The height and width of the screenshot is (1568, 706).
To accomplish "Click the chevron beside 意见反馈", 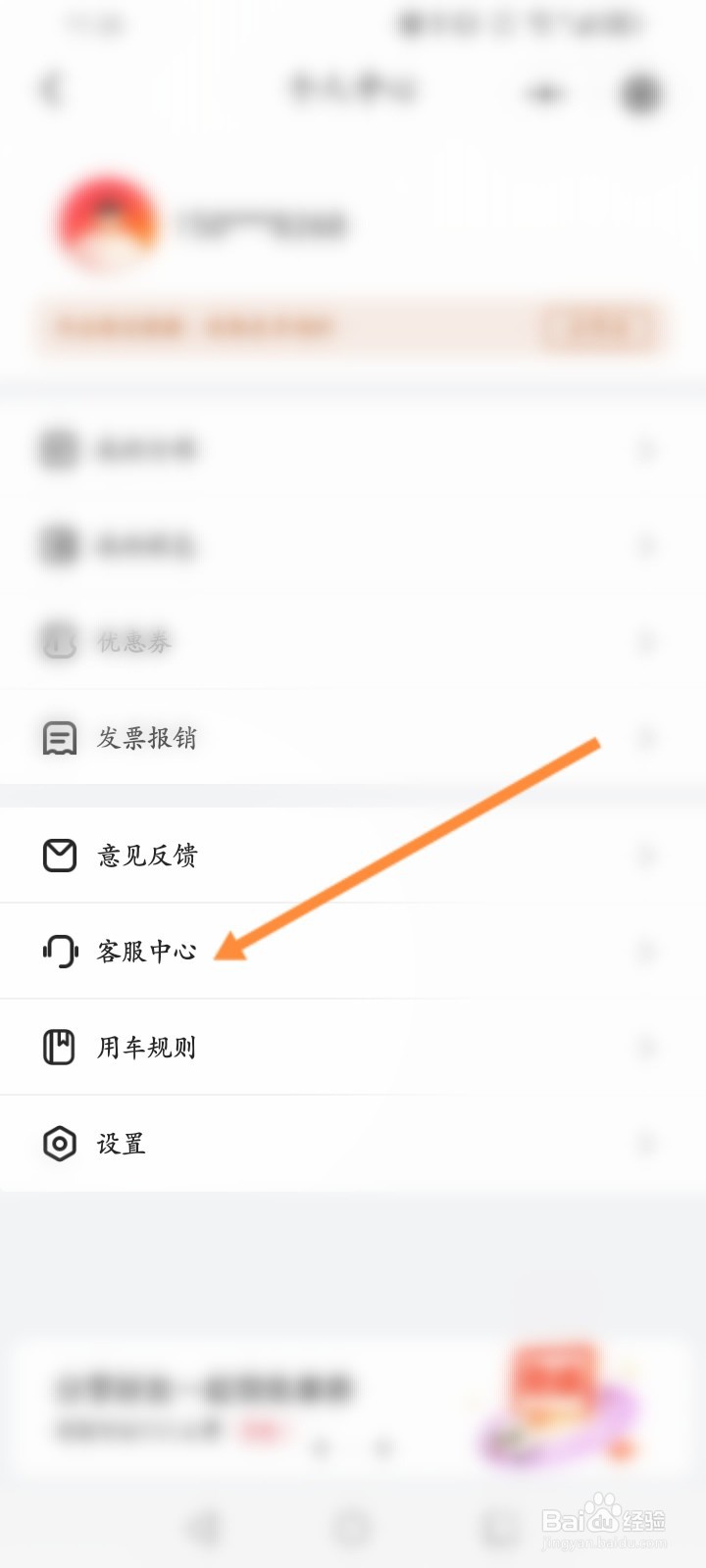I will [647, 855].
